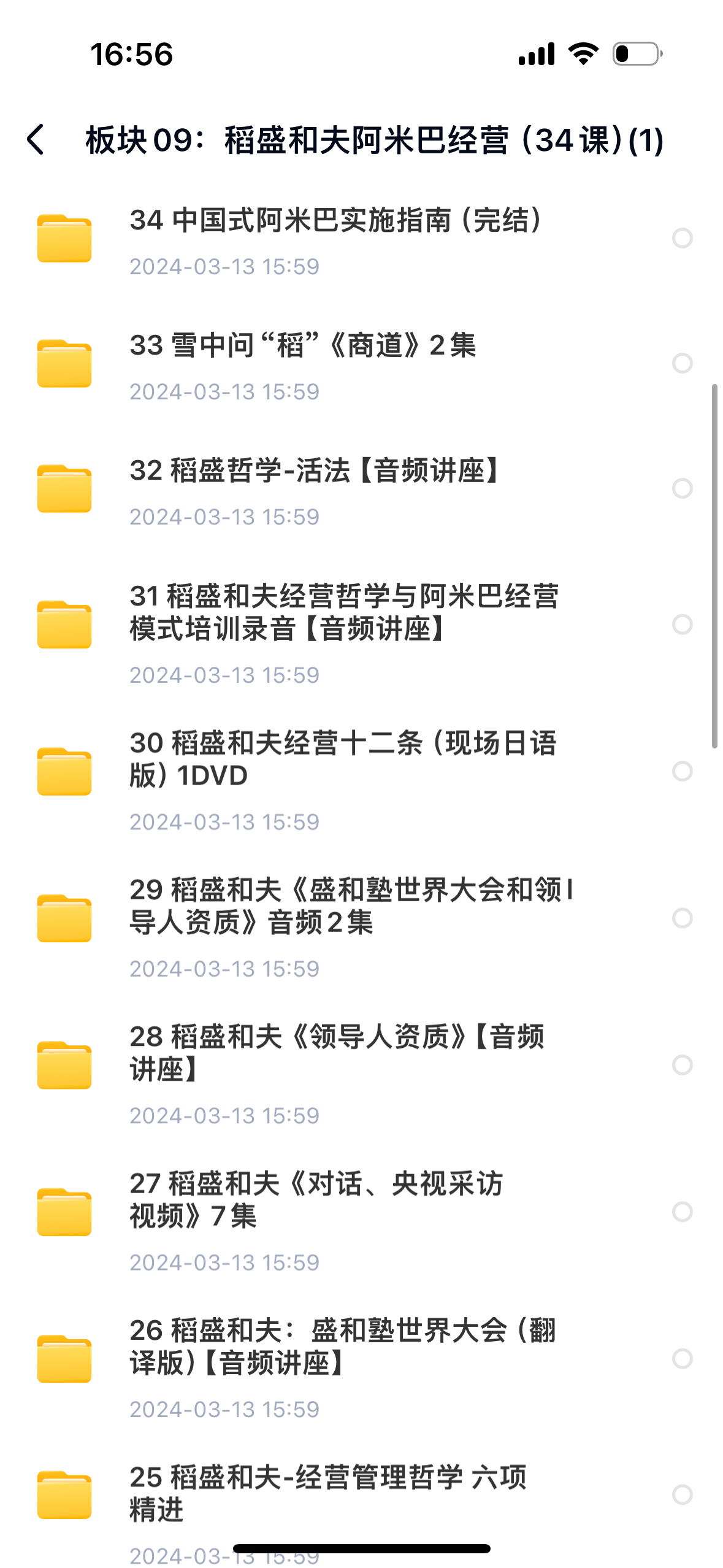Select folder 34 with its circle checkbox
The image size is (723, 1568).
pos(682,238)
